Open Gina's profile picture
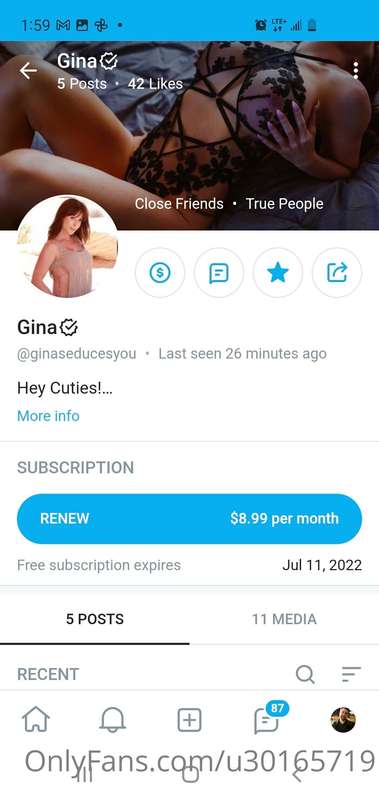 67,246
